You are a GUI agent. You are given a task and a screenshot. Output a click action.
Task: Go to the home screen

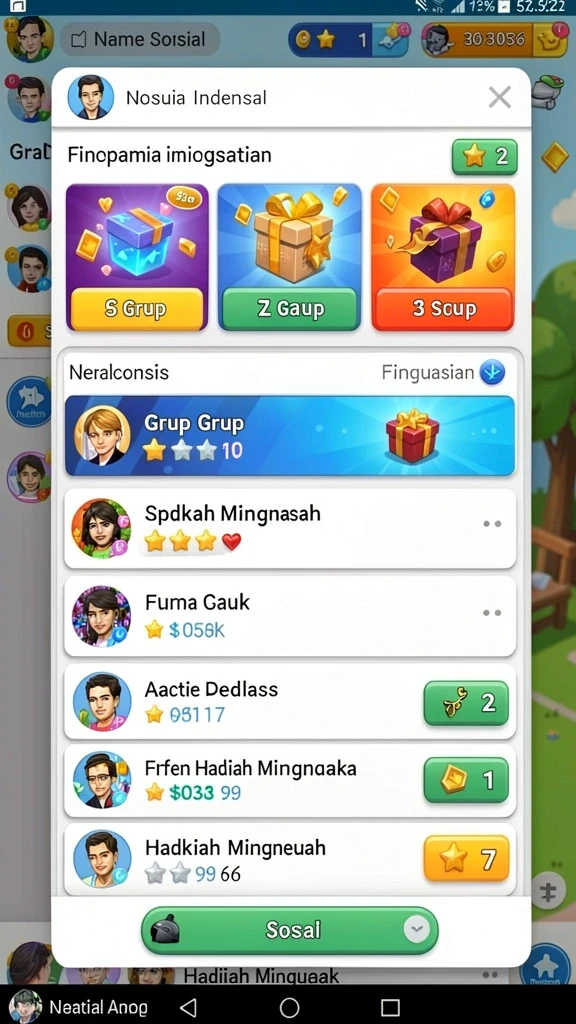289,1006
